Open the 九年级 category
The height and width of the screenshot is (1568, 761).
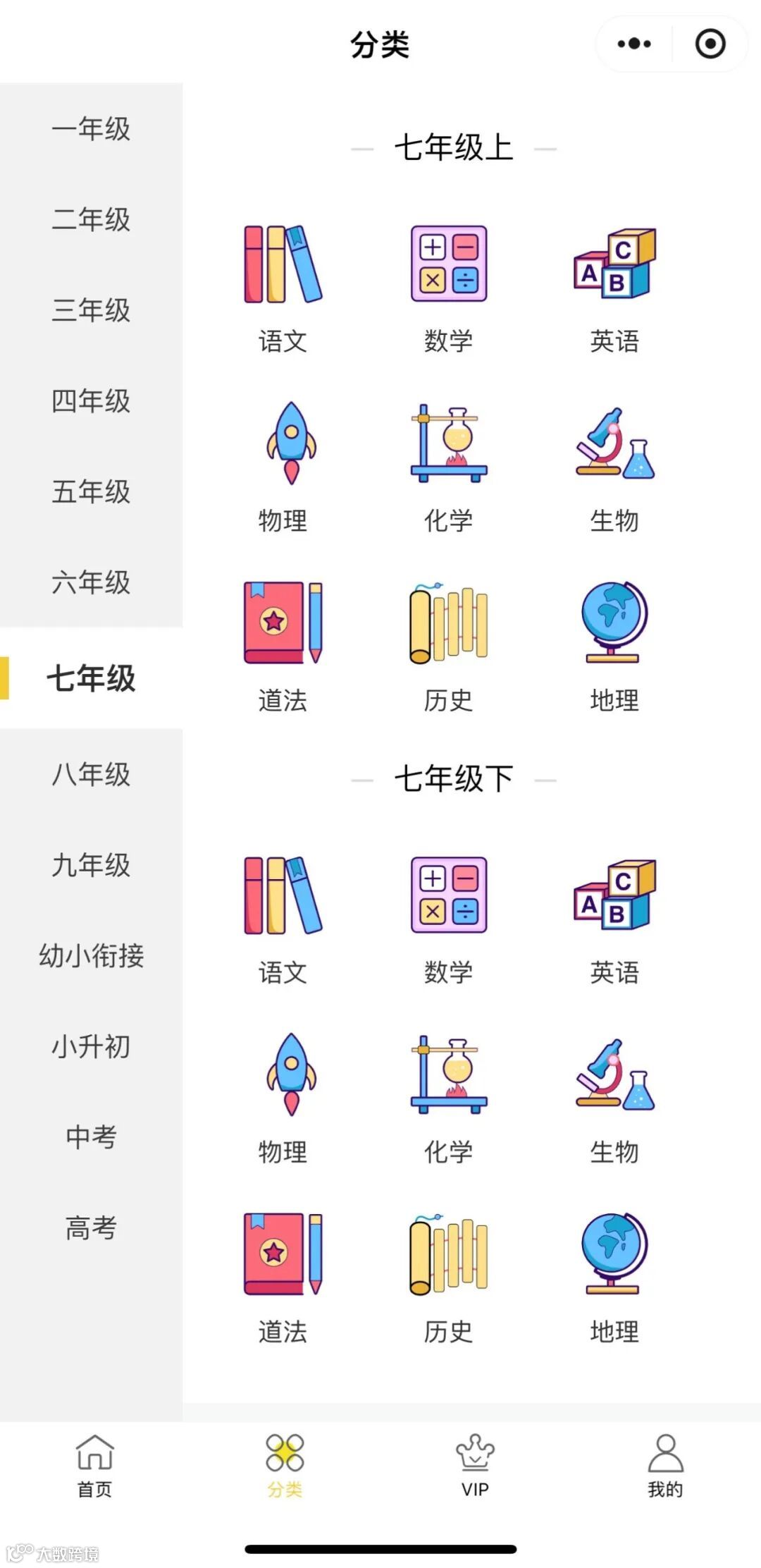coord(91,865)
